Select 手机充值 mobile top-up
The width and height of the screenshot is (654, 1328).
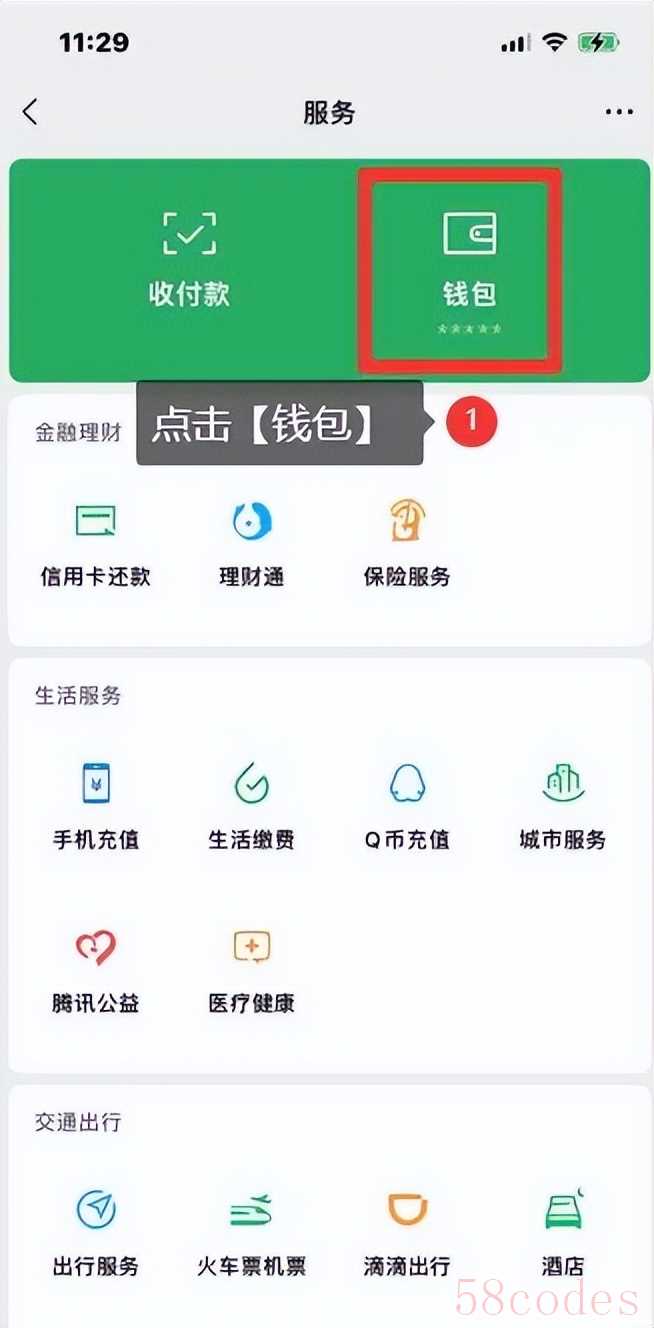(x=95, y=806)
